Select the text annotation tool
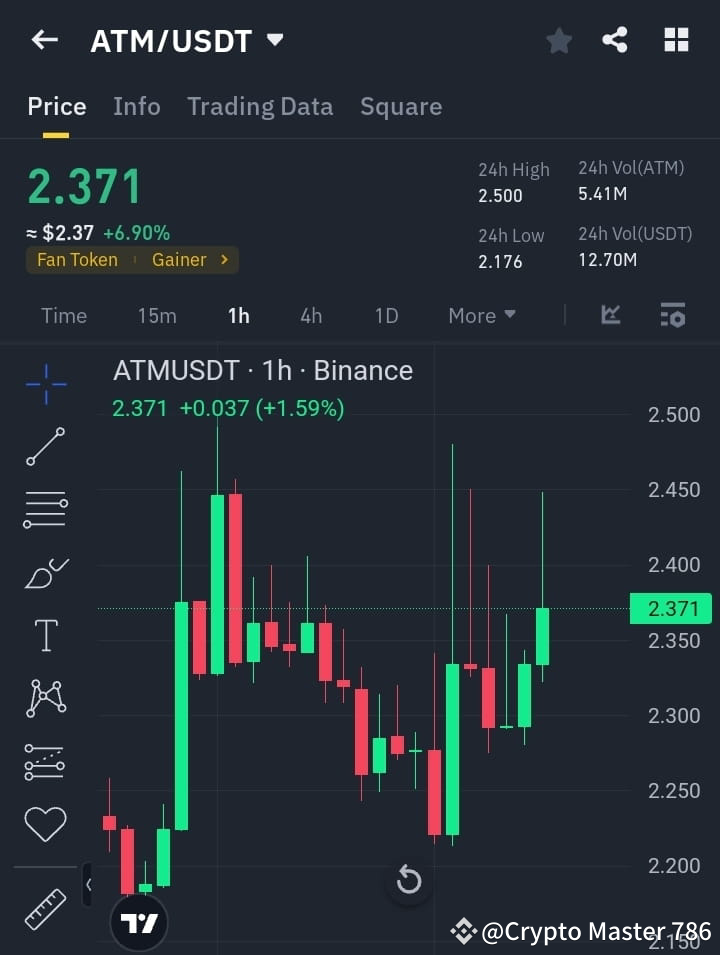720x955 pixels. tap(44, 635)
